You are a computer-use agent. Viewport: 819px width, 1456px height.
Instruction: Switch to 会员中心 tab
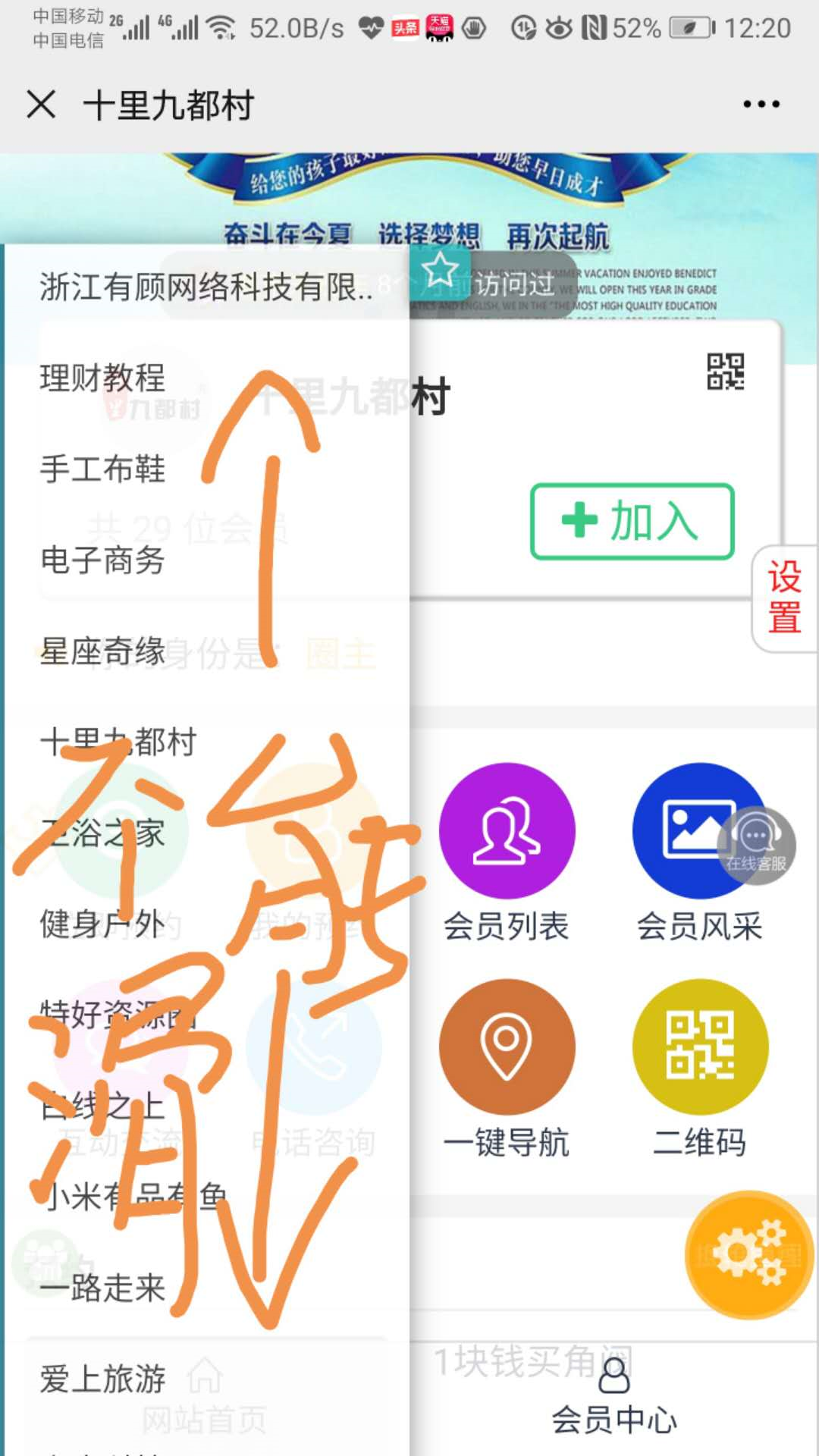point(614,1397)
